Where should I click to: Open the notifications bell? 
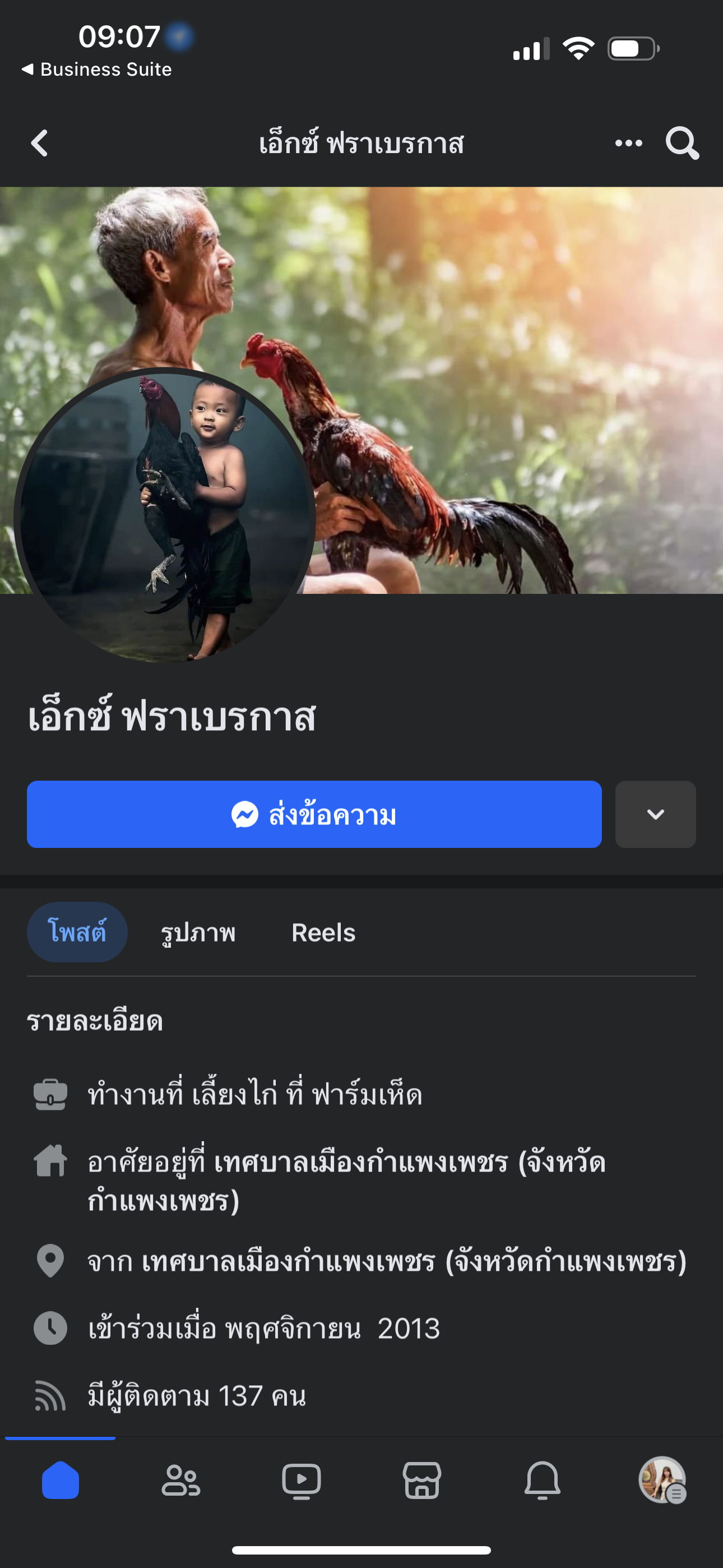(543, 1481)
